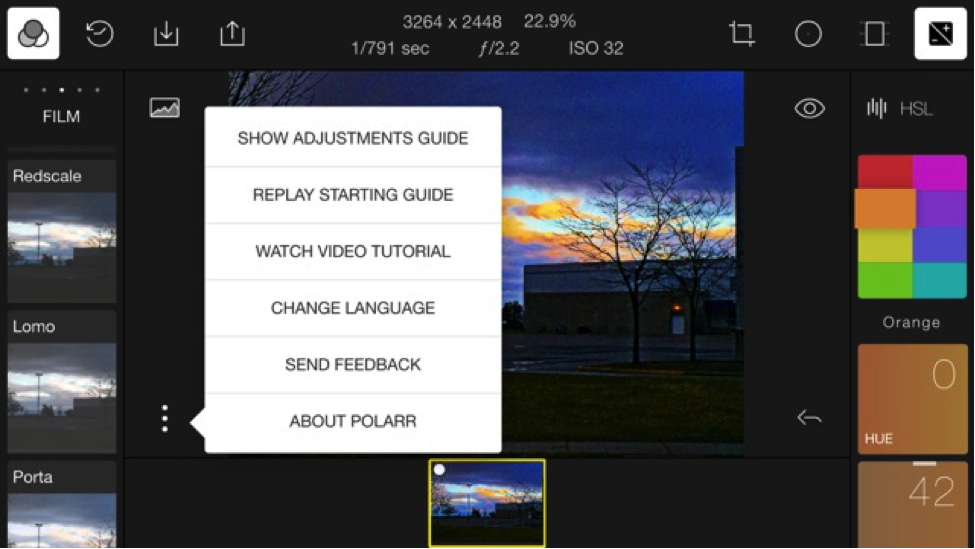Select the radial circle mask tool
This screenshot has height=549, width=975.
(808, 34)
